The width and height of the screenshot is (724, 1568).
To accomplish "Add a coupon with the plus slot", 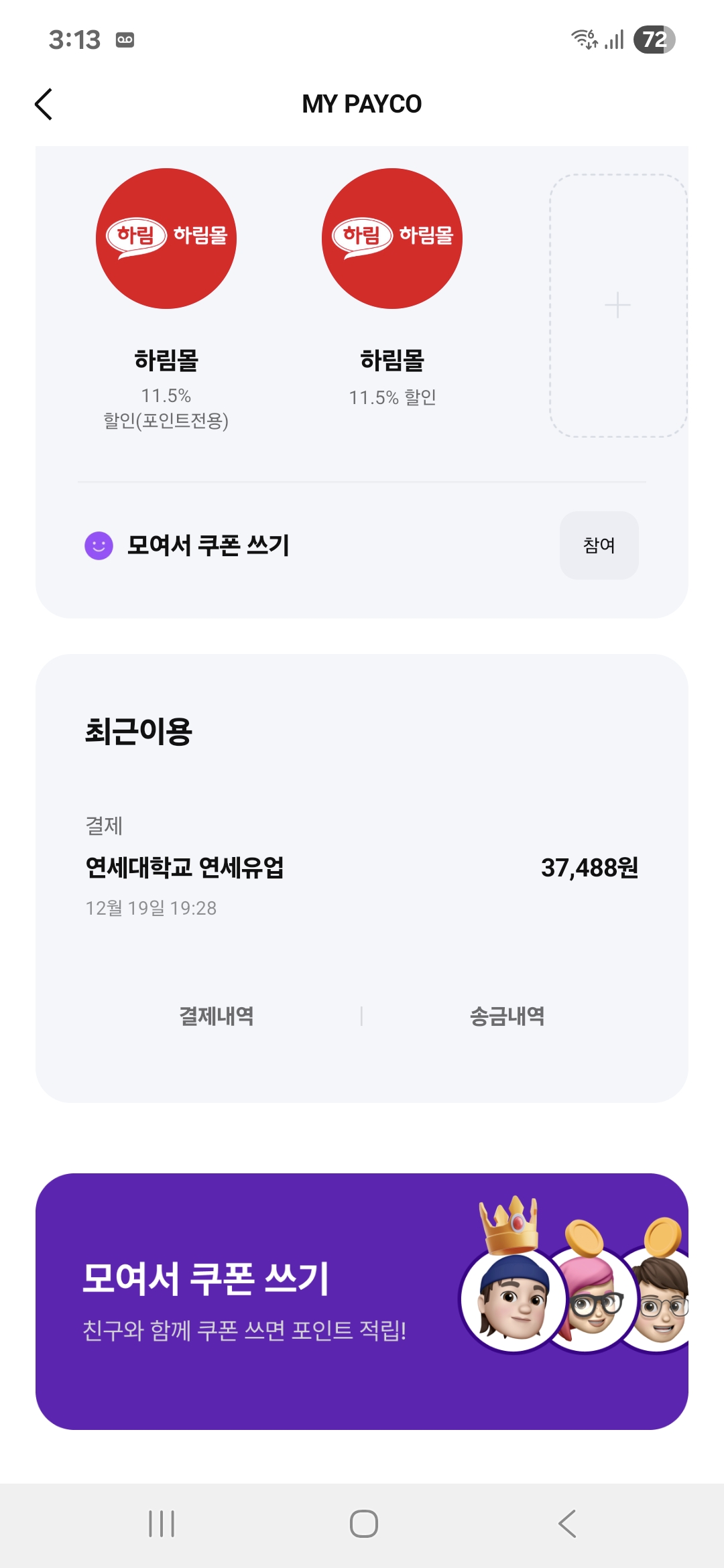I will click(x=618, y=306).
